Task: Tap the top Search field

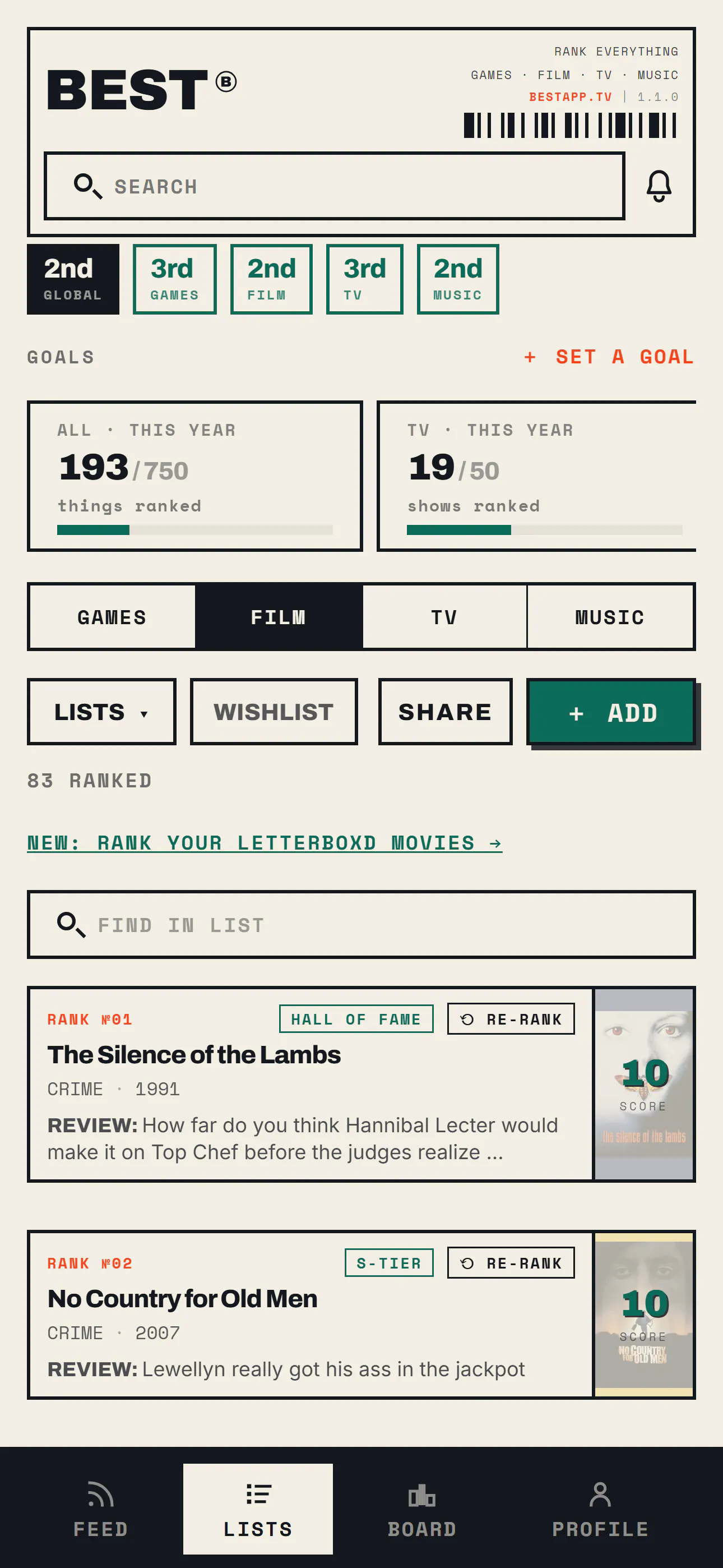Action: point(334,186)
